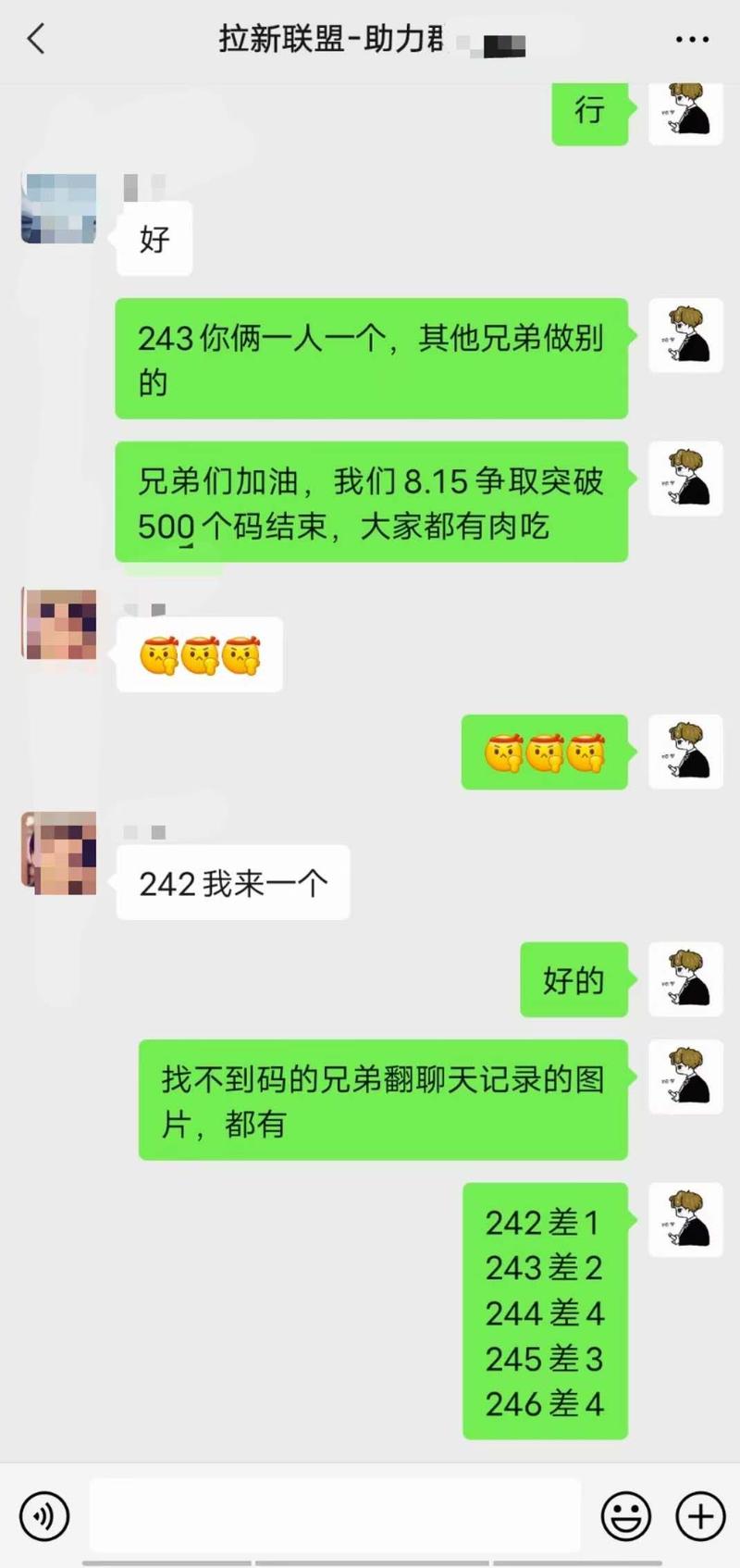This screenshot has width=740, height=1568.
Task: Click the plus icon to attach content
Action: click(x=698, y=1514)
